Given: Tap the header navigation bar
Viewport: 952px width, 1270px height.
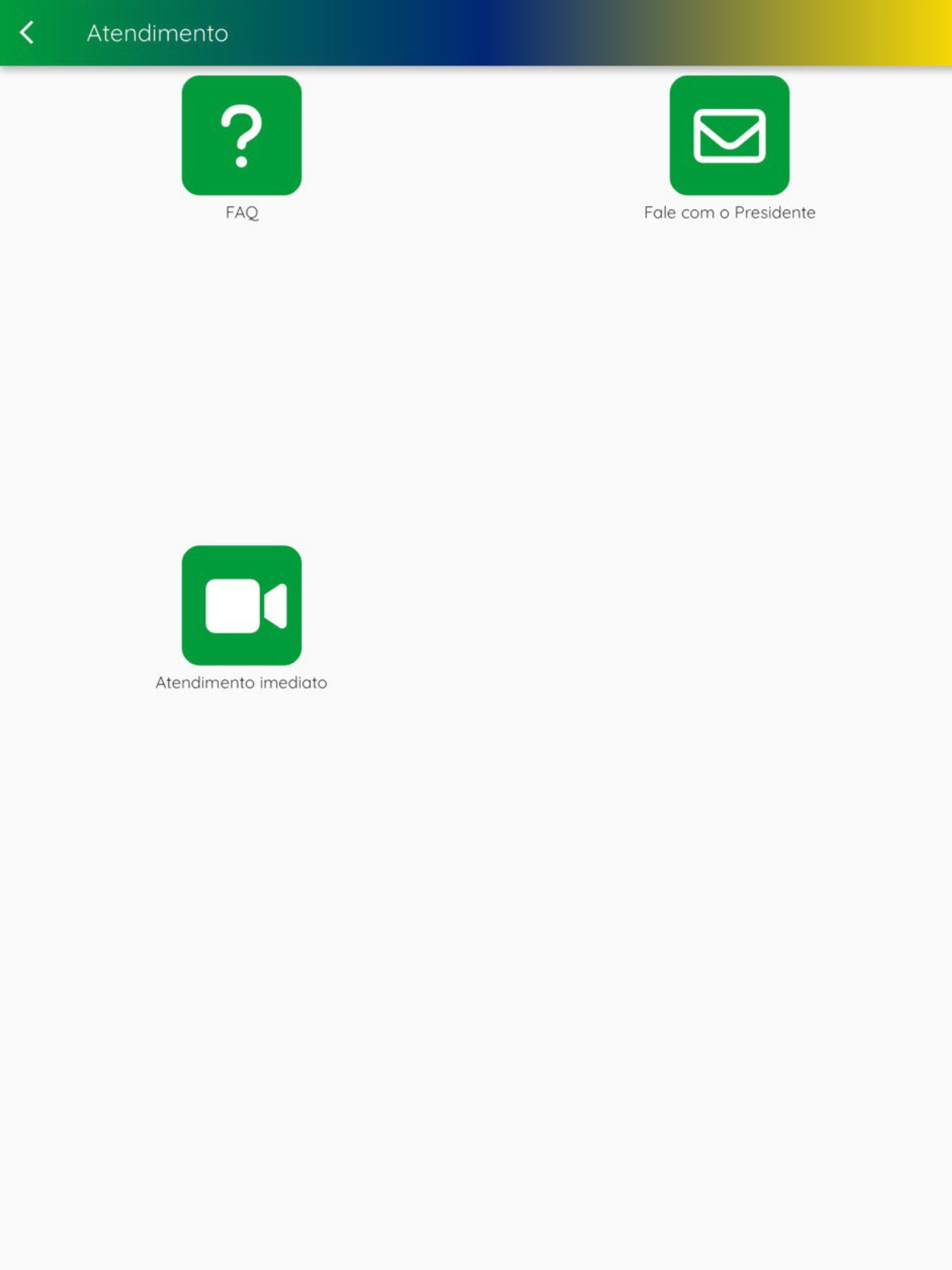Looking at the screenshot, I should 476,33.
